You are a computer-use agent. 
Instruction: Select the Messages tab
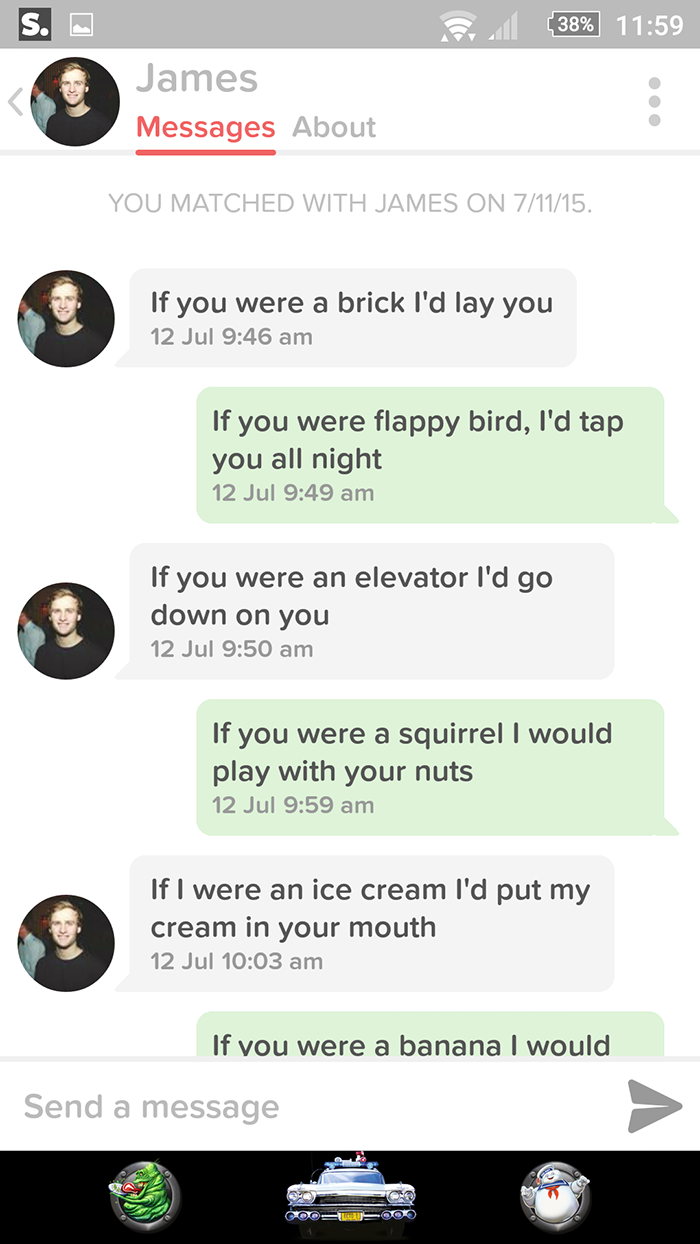[205, 128]
